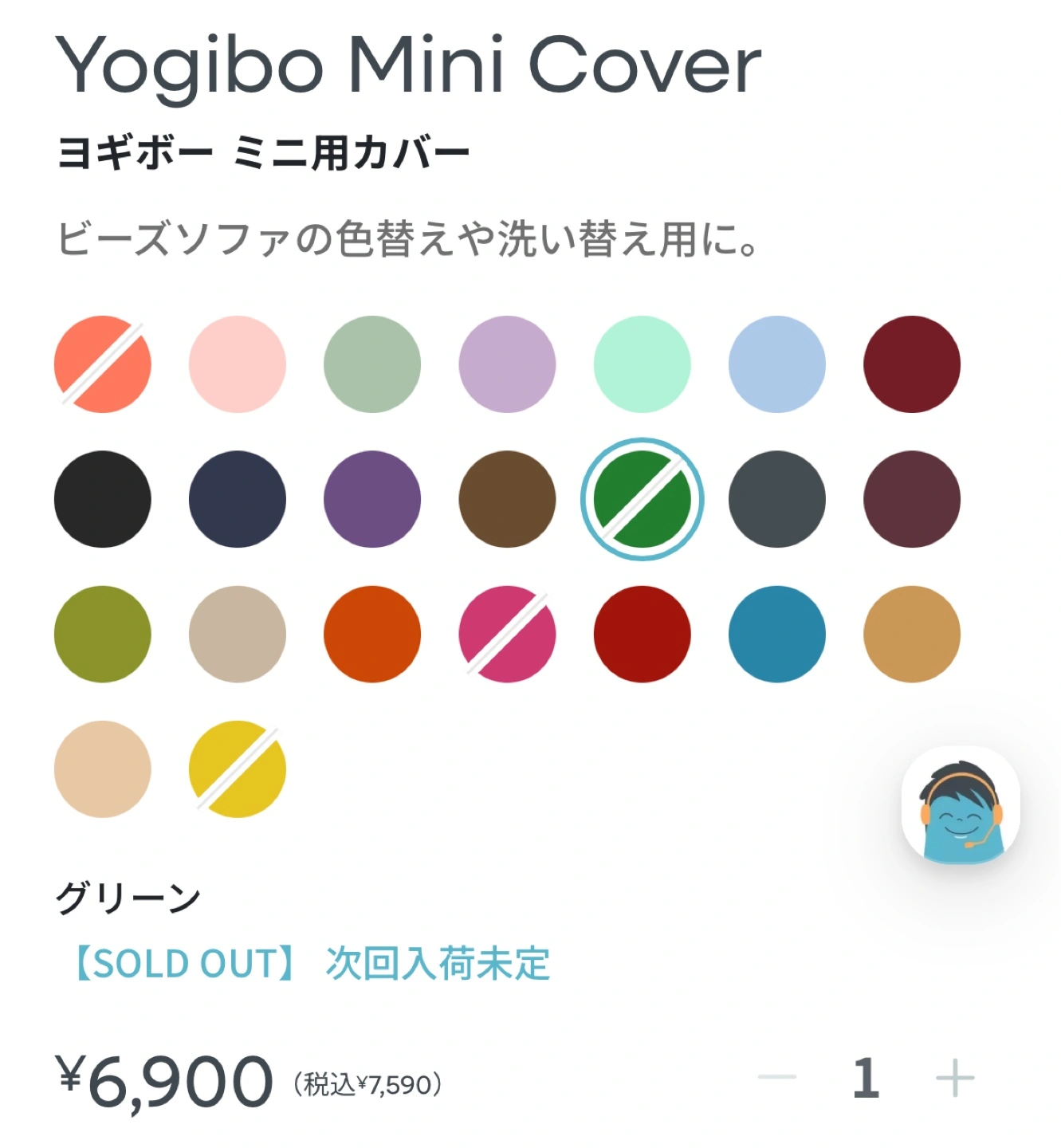Choose the light blue color swatch
The height and width of the screenshot is (1148, 1061).
(776, 364)
